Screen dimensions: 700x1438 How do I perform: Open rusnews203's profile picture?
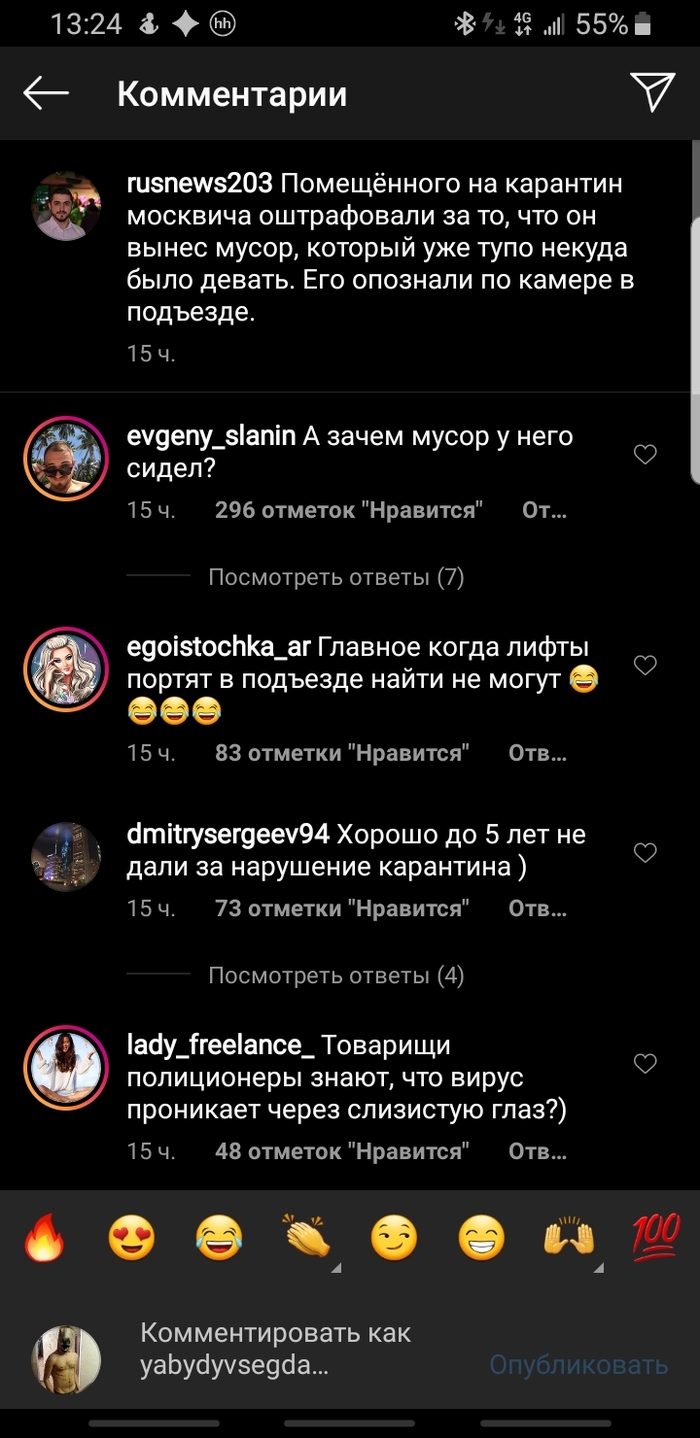point(67,206)
